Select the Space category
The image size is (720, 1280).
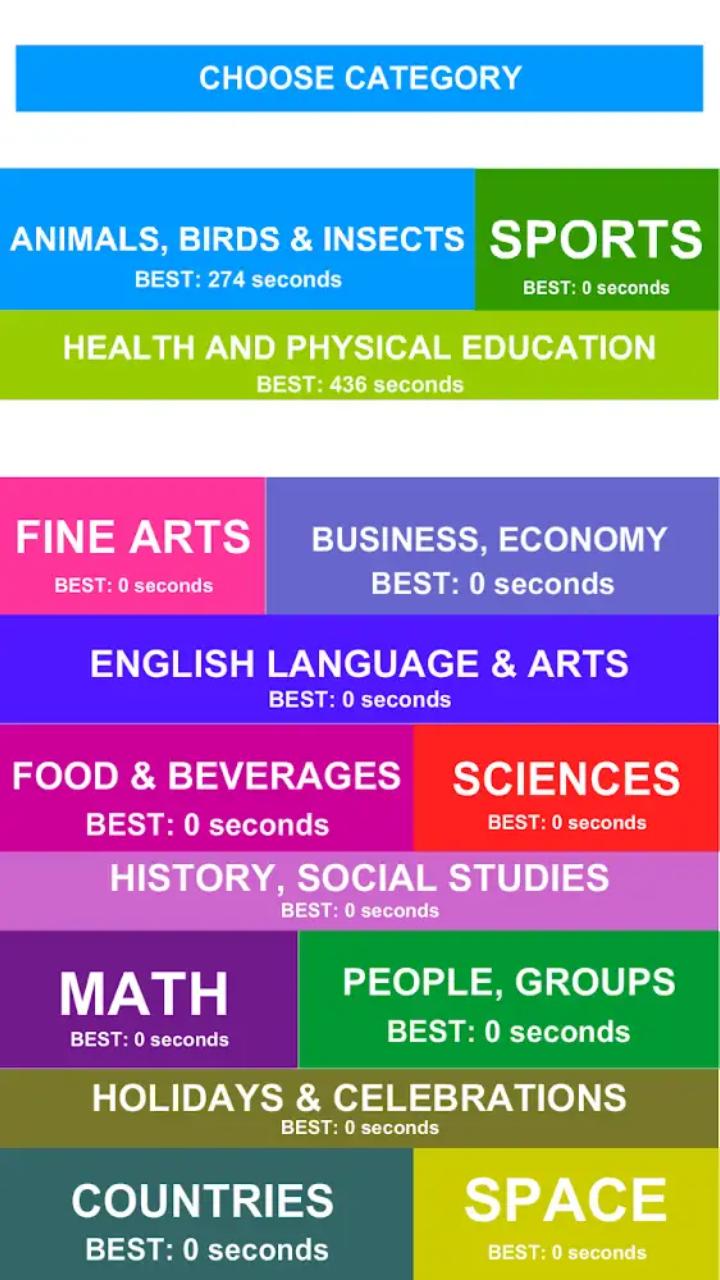566,1213
